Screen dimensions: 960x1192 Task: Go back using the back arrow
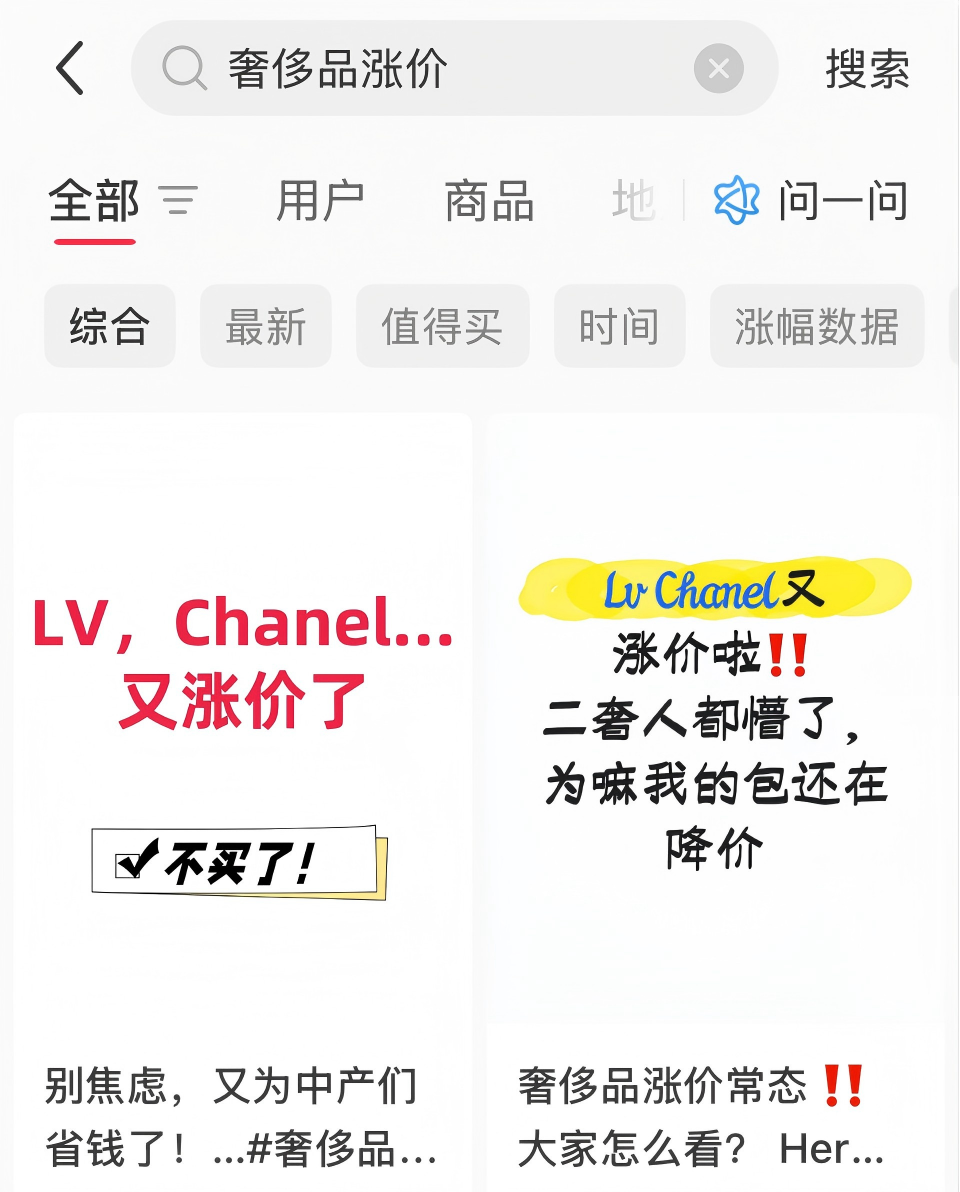tap(70, 69)
